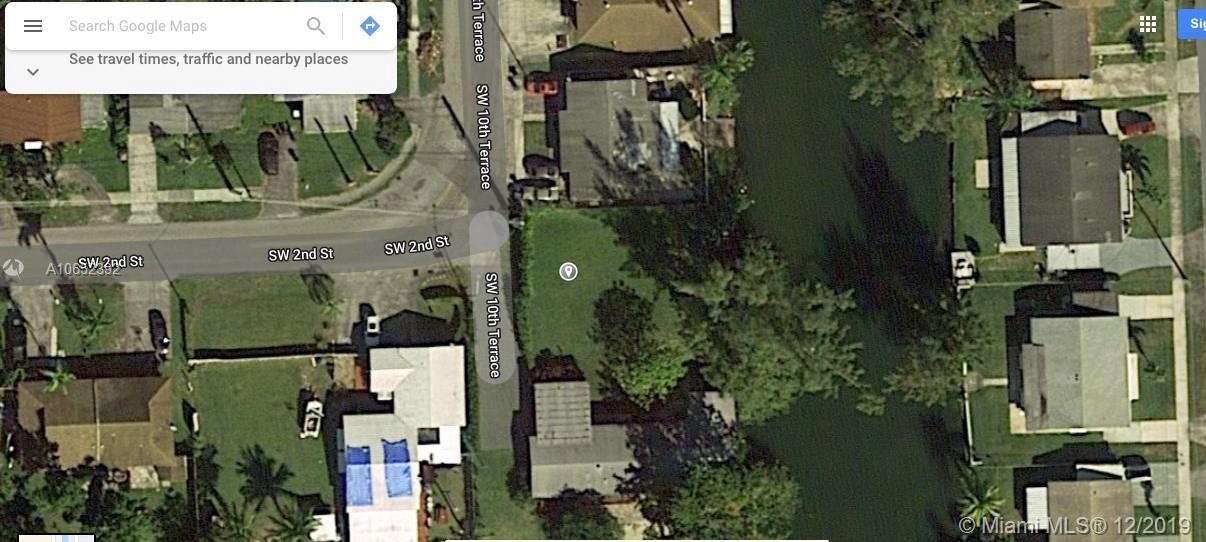Image resolution: width=1206 pixels, height=542 pixels.
Task: Open the Google apps grid
Action: [x=1148, y=24]
